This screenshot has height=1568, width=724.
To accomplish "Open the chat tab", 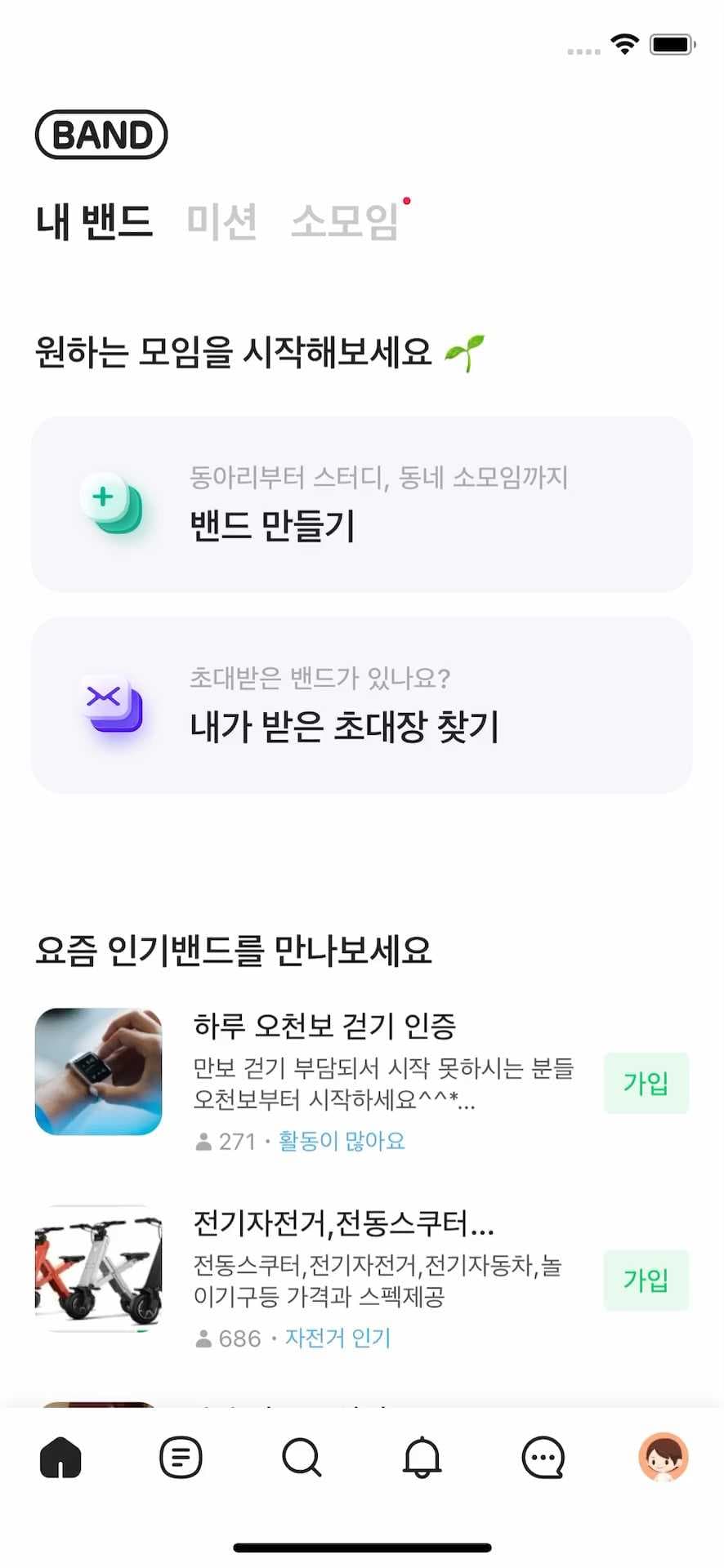I will point(543,1458).
